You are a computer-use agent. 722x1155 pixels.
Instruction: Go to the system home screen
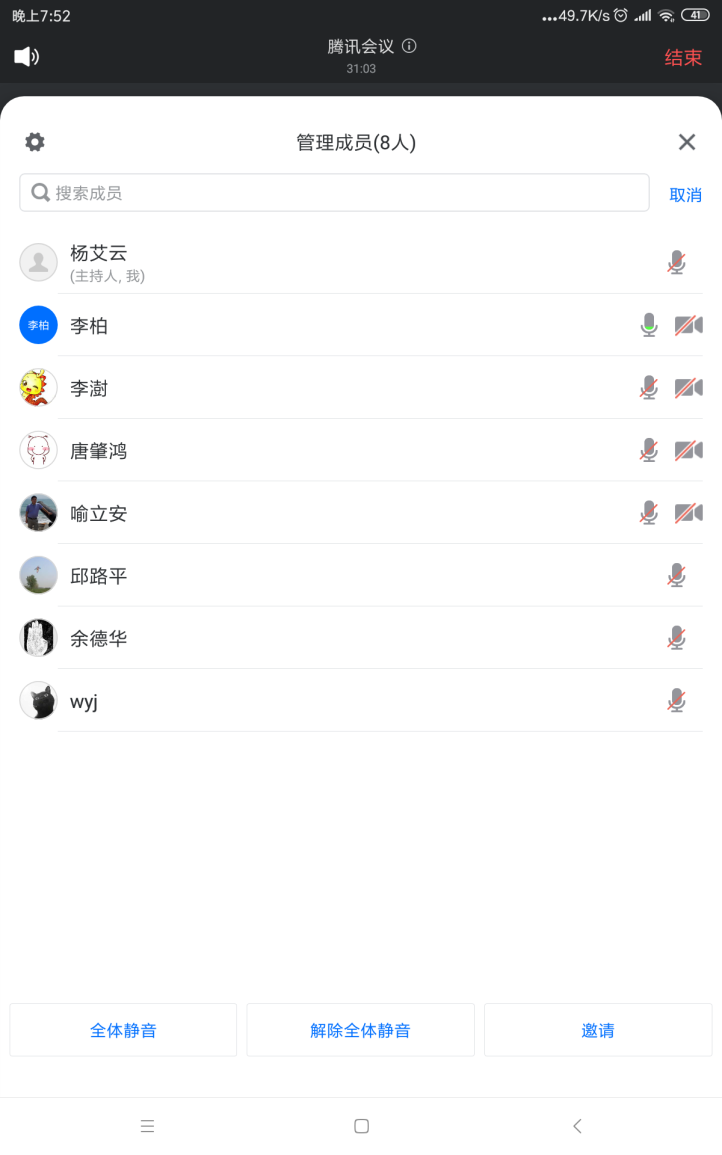(x=362, y=1126)
